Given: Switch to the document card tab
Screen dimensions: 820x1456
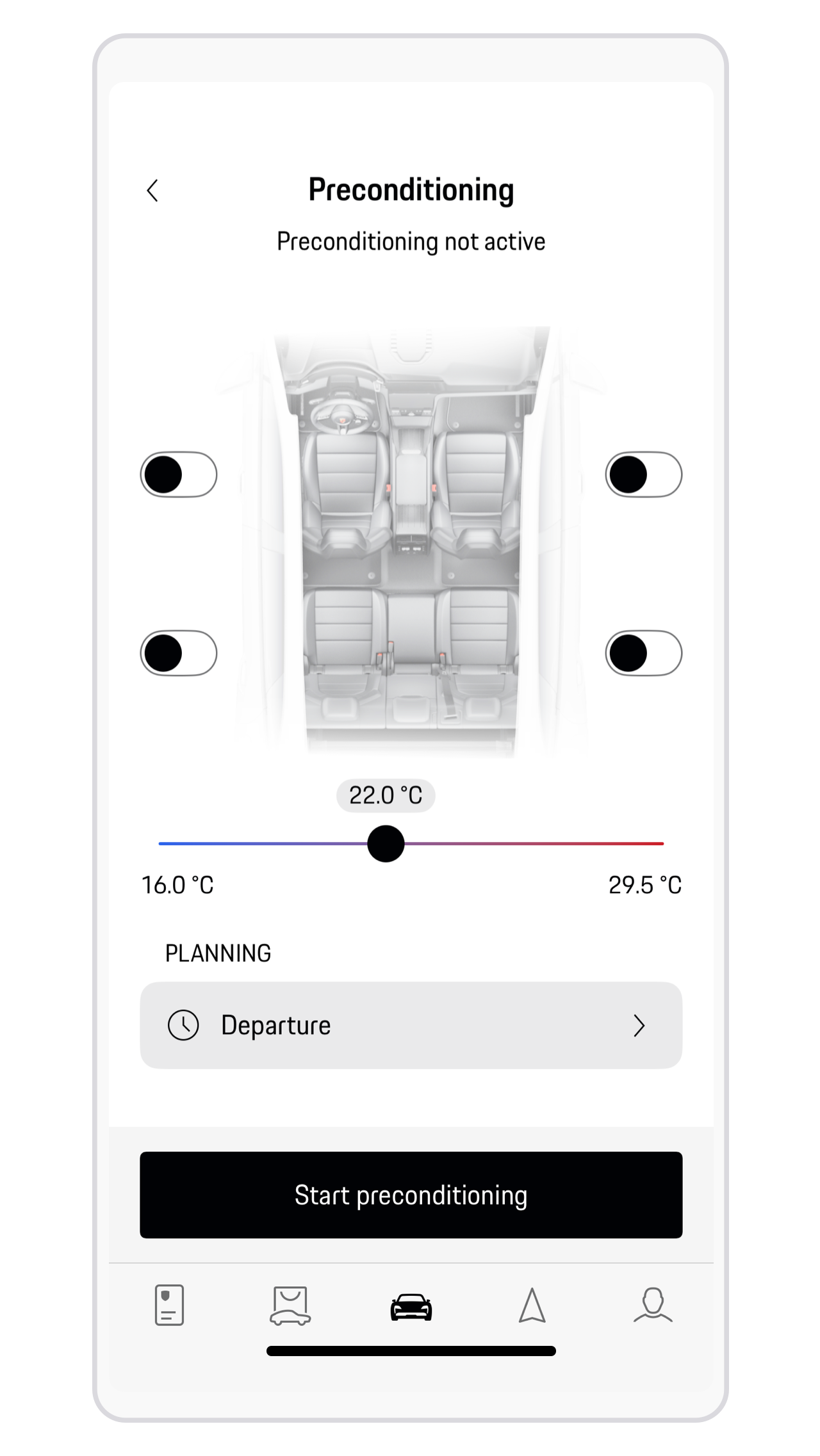Looking at the screenshot, I should pyautogui.click(x=169, y=1305).
